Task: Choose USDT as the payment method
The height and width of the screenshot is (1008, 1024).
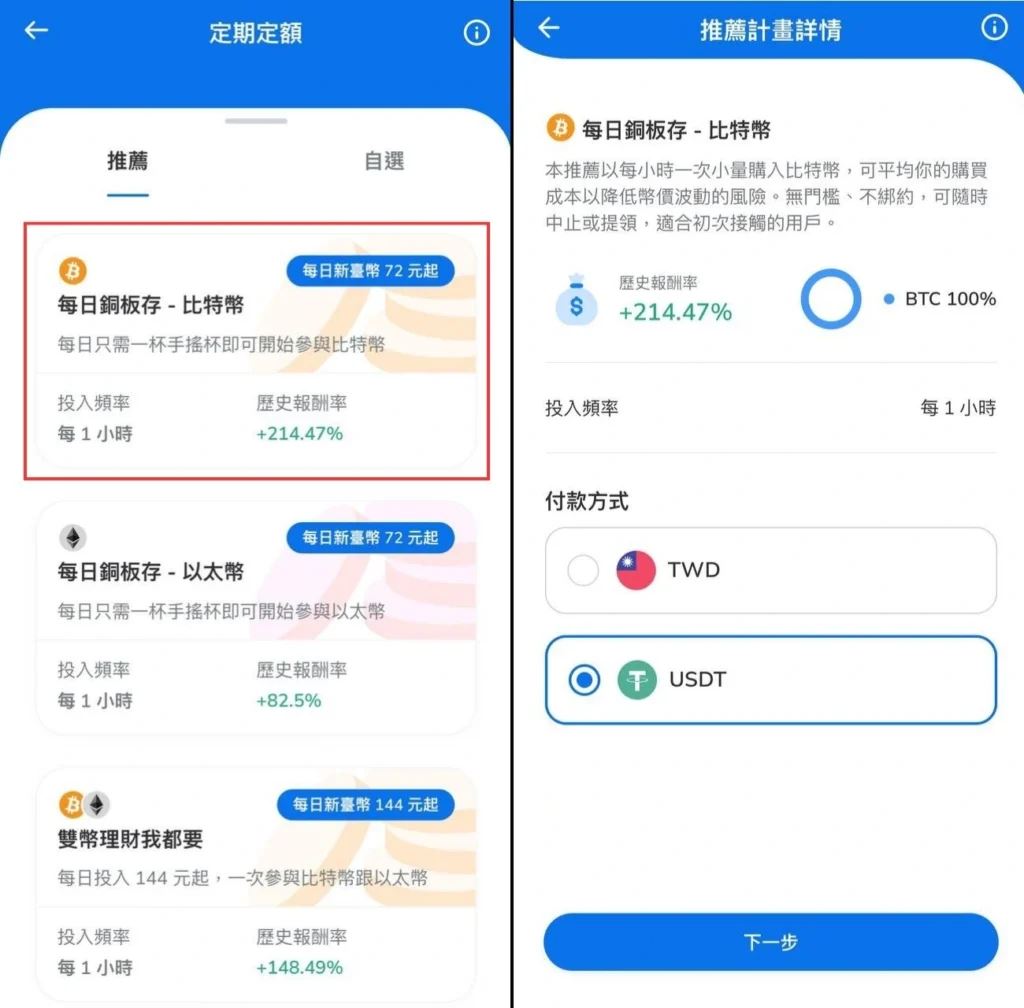Action: coord(770,680)
